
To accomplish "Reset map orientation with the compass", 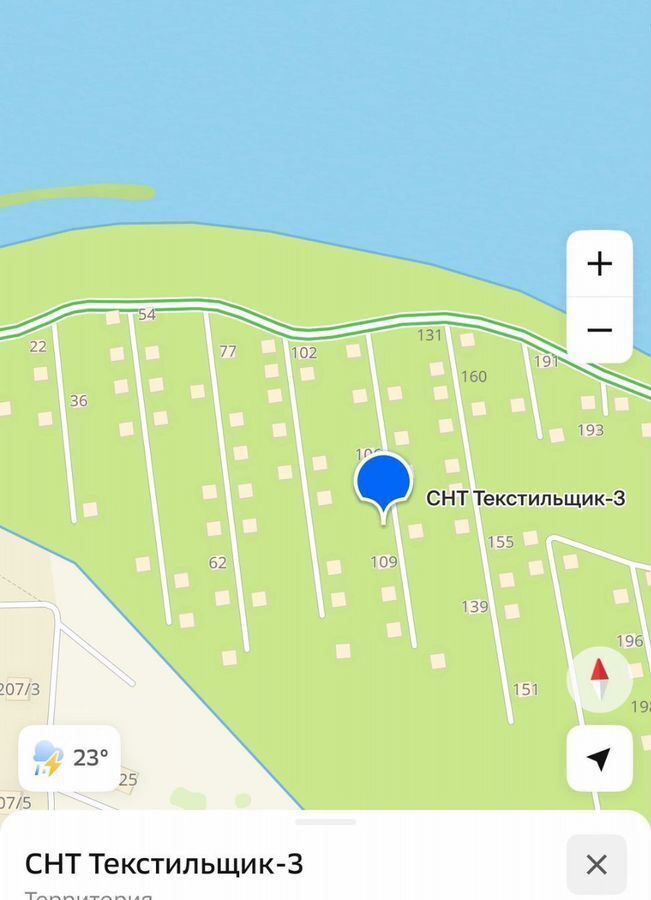I will pos(599,679).
